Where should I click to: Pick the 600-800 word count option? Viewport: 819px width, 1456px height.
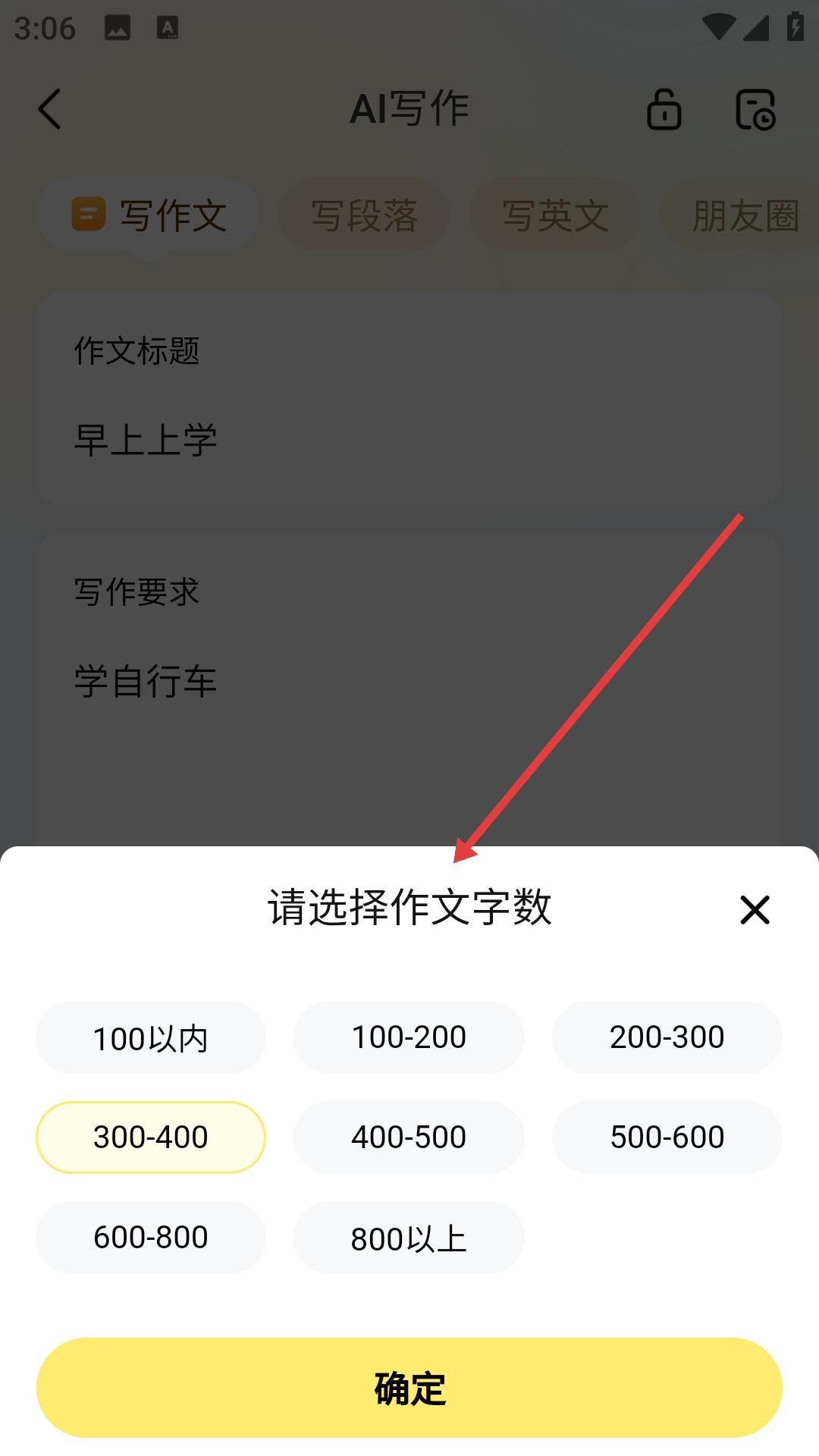(x=151, y=1238)
